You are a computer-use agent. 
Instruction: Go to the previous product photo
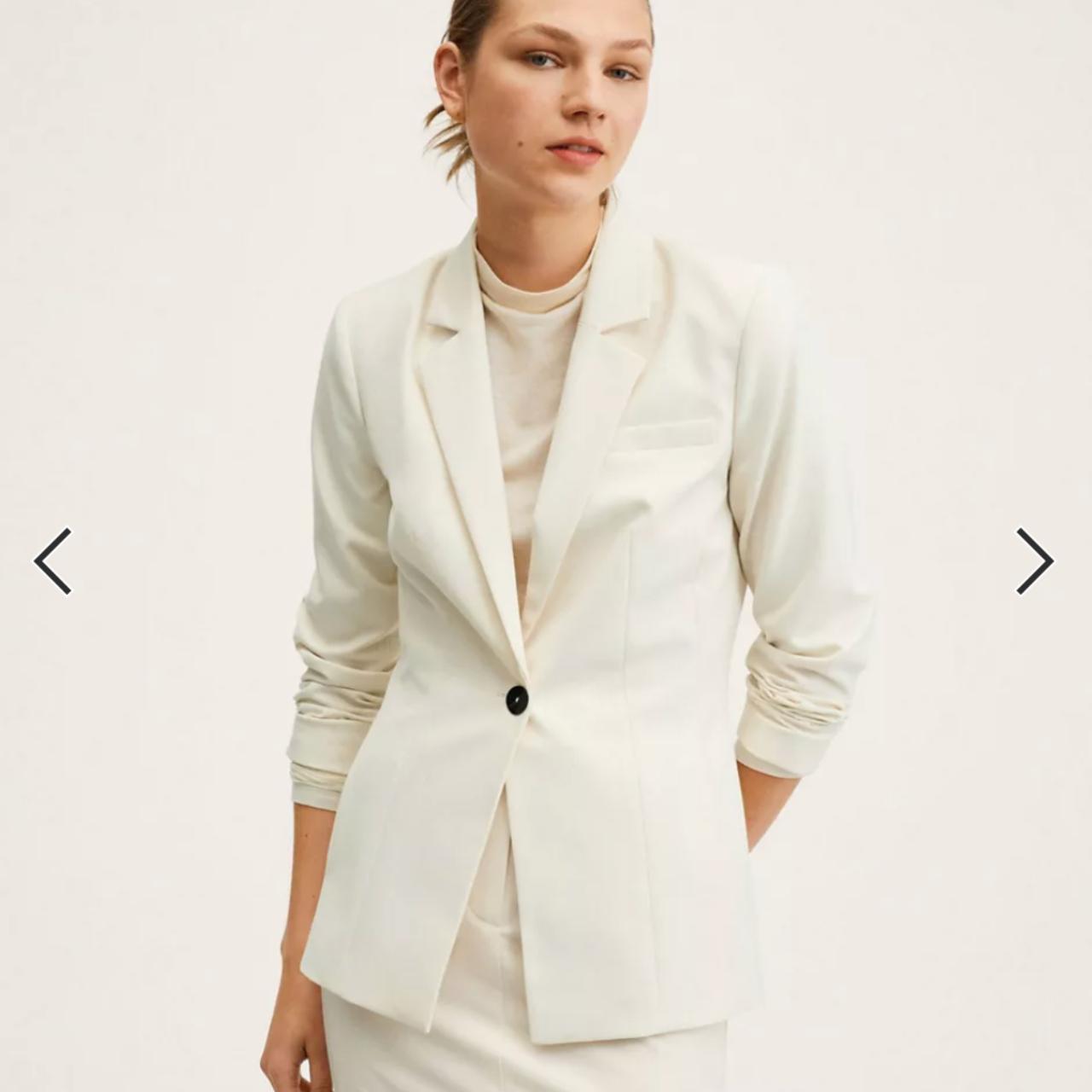click(53, 561)
